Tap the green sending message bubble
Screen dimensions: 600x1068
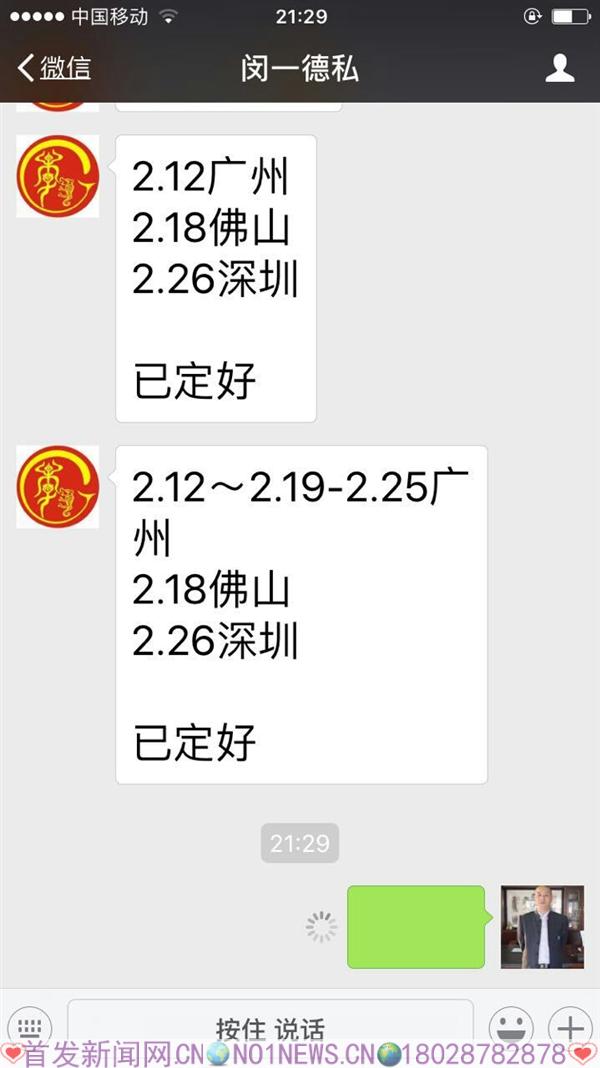pyautogui.click(x=416, y=926)
